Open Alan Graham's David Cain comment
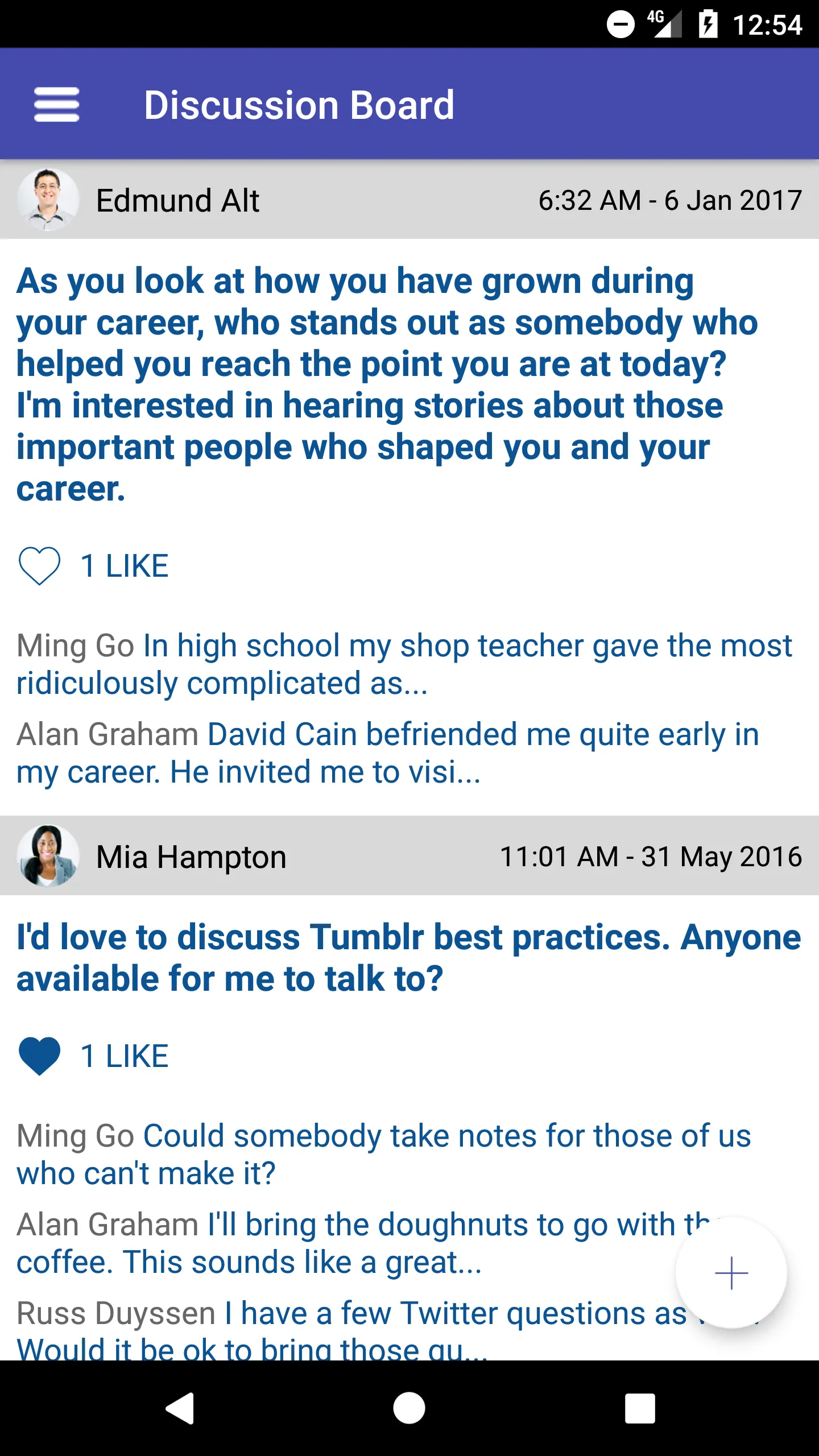Screen dimensions: 819x1456 (388, 753)
